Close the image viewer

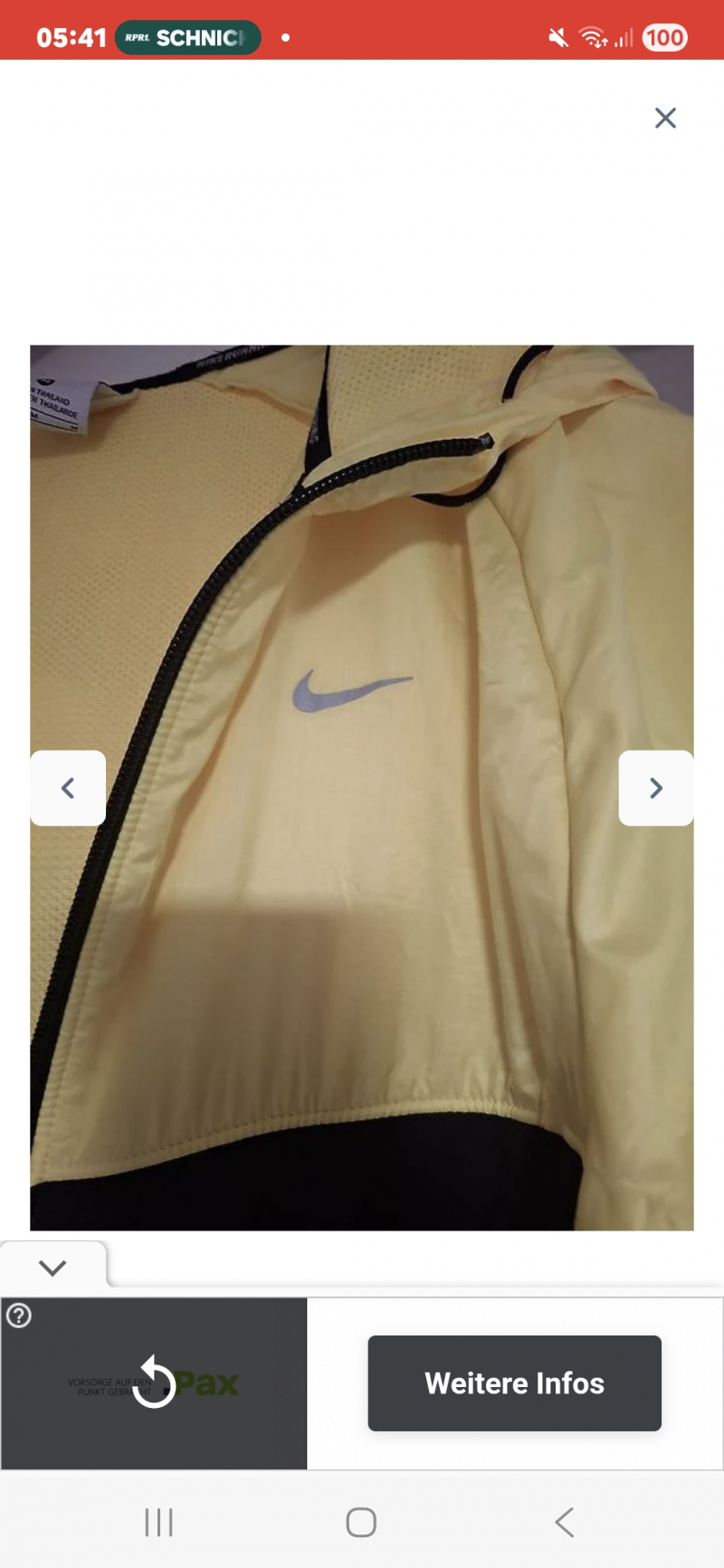coord(665,118)
